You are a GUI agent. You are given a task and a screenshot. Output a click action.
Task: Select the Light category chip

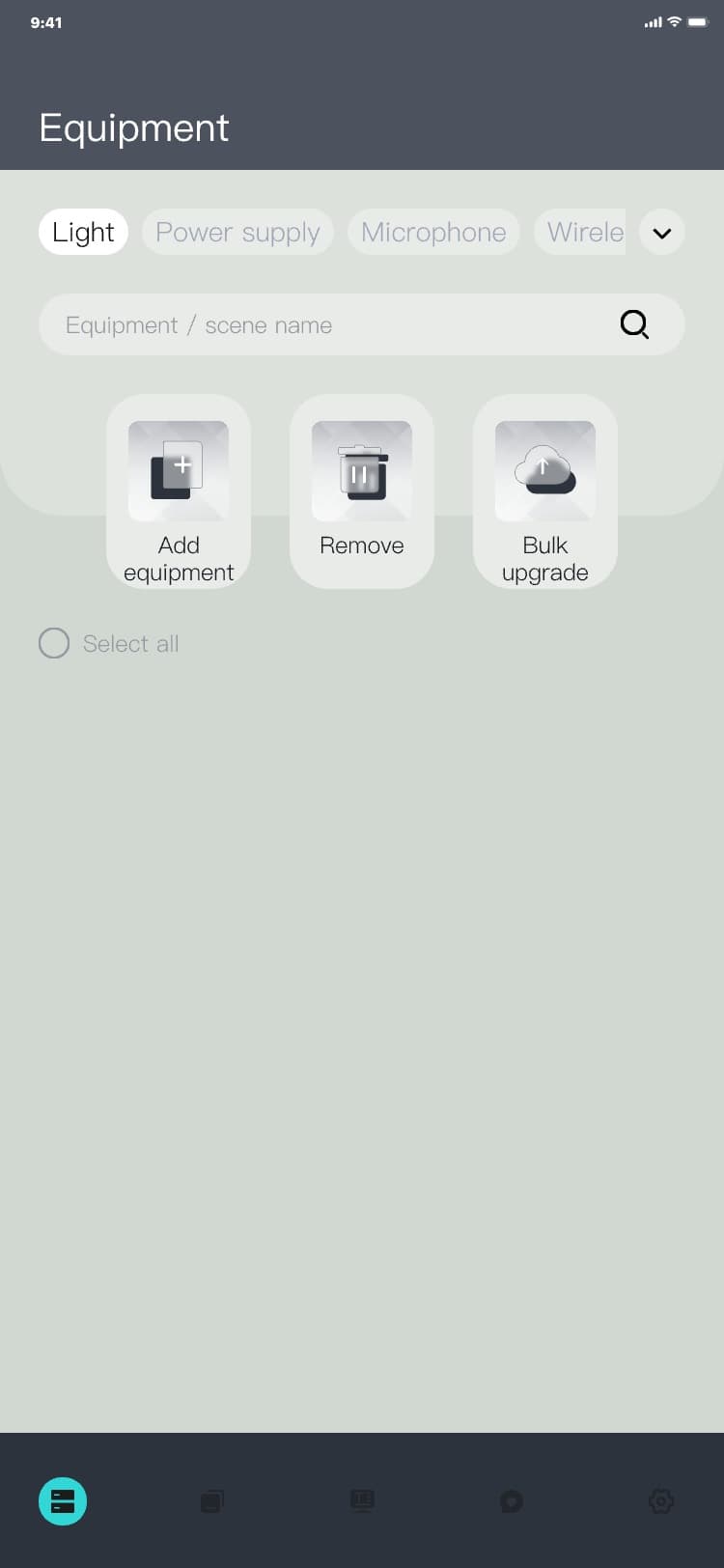tap(83, 232)
